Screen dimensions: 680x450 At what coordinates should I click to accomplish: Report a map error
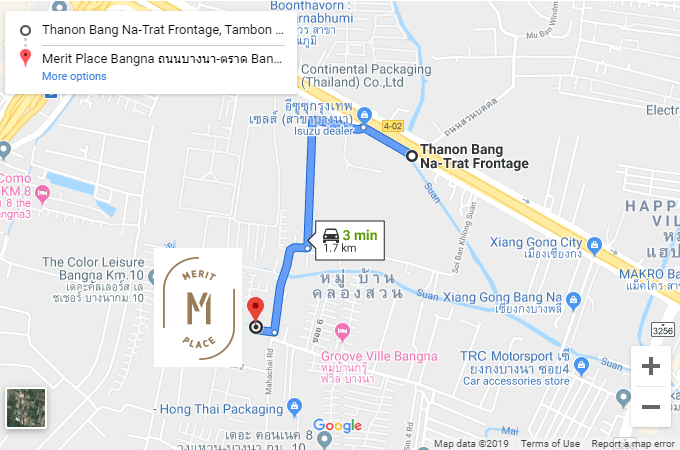[632, 444]
